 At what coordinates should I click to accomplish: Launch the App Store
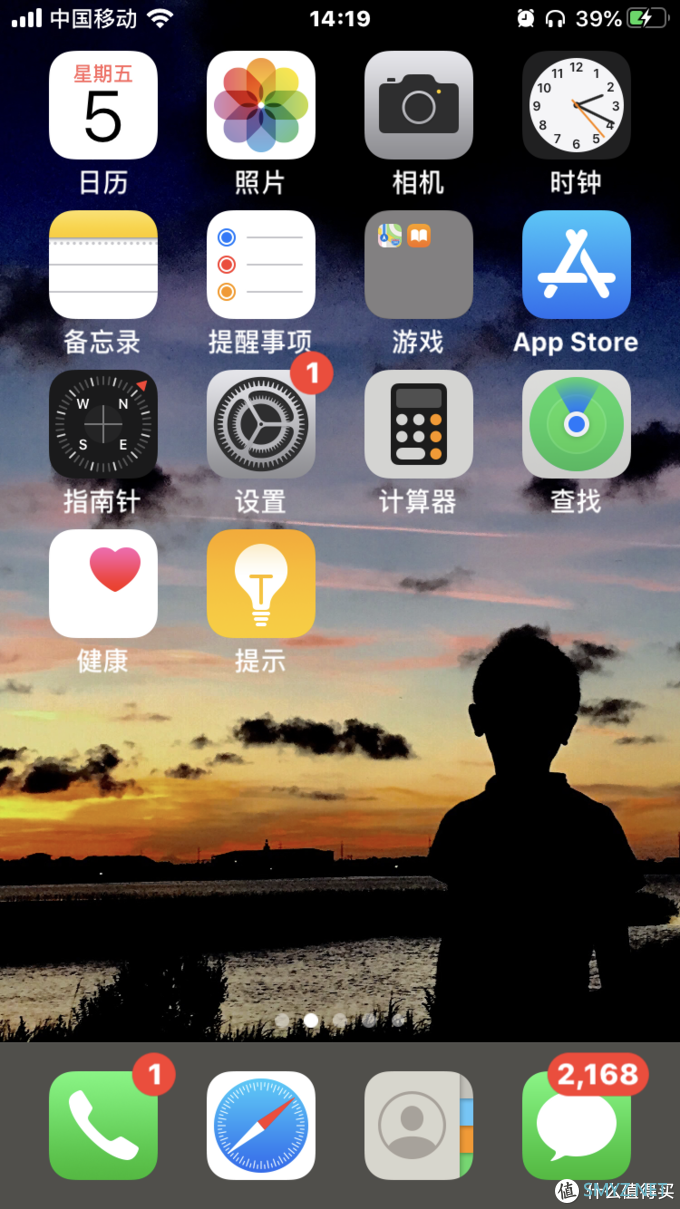576,265
